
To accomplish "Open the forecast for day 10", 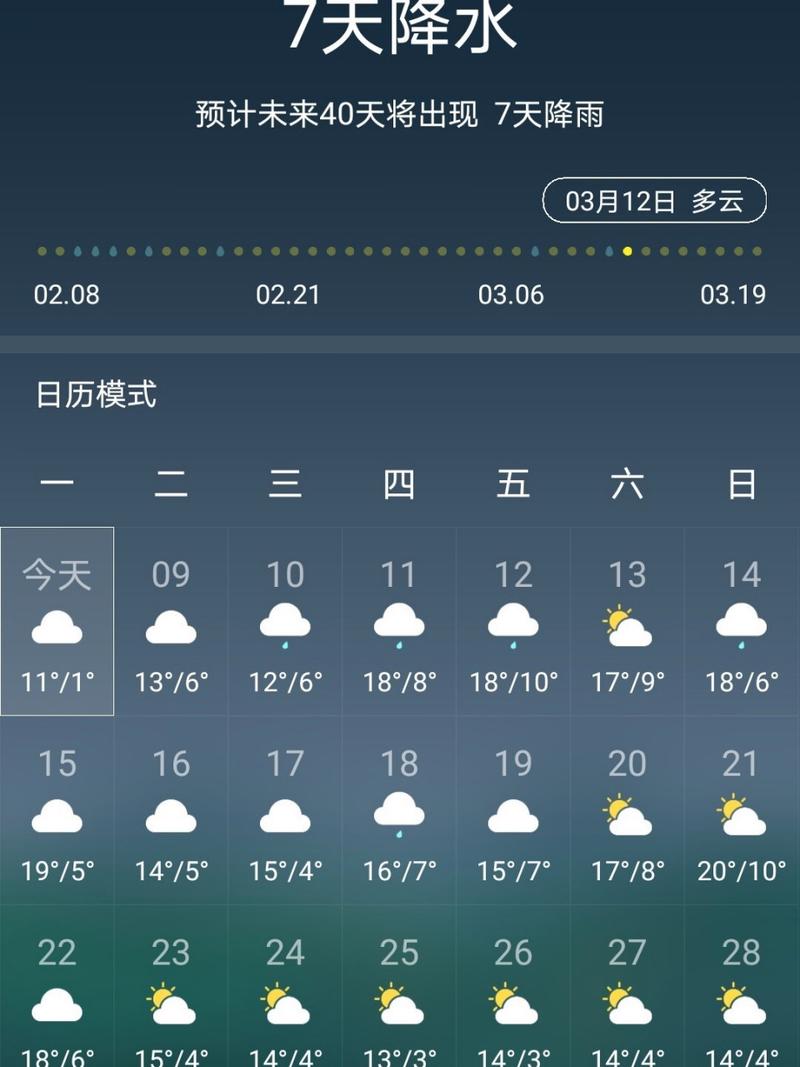I will 285,622.
